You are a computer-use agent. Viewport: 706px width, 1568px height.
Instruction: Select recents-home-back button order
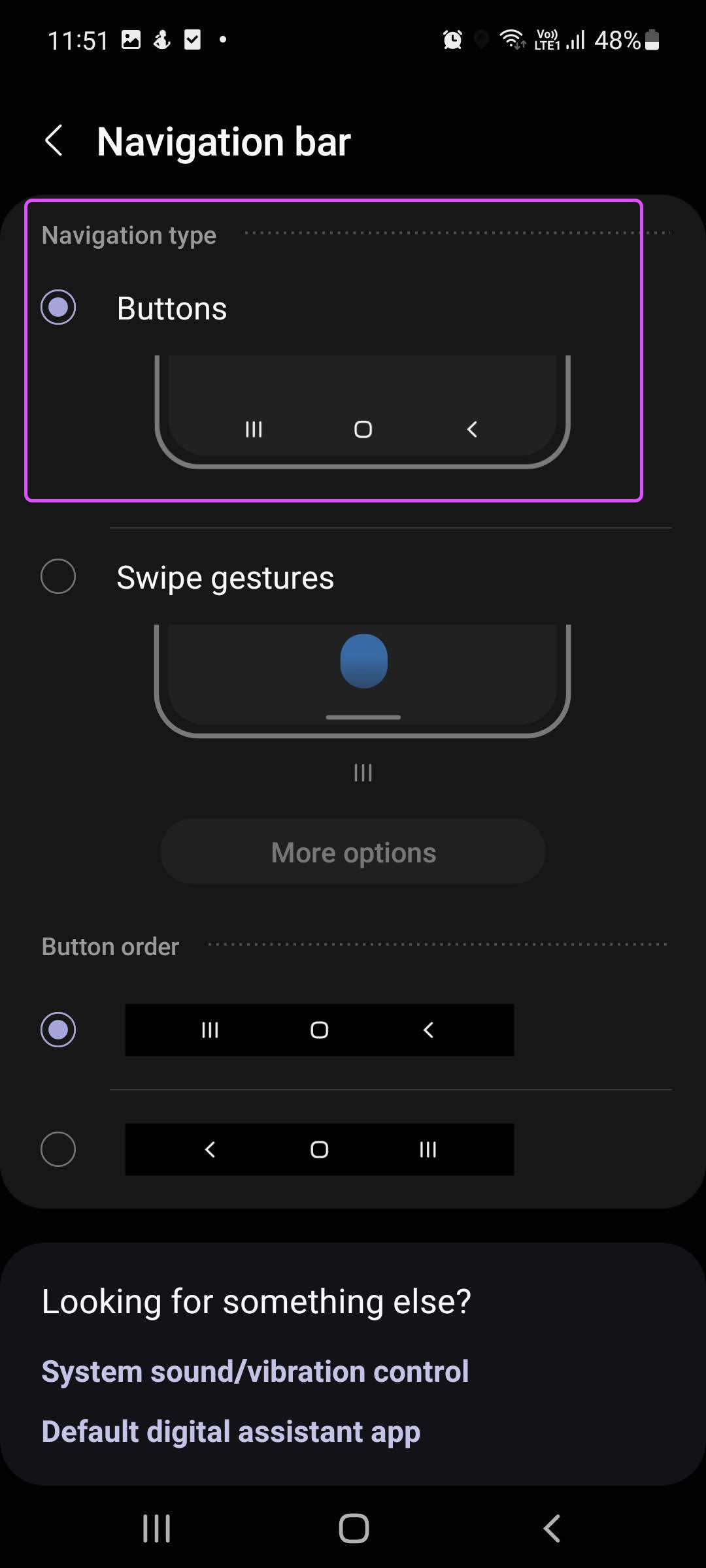point(58,1030)
